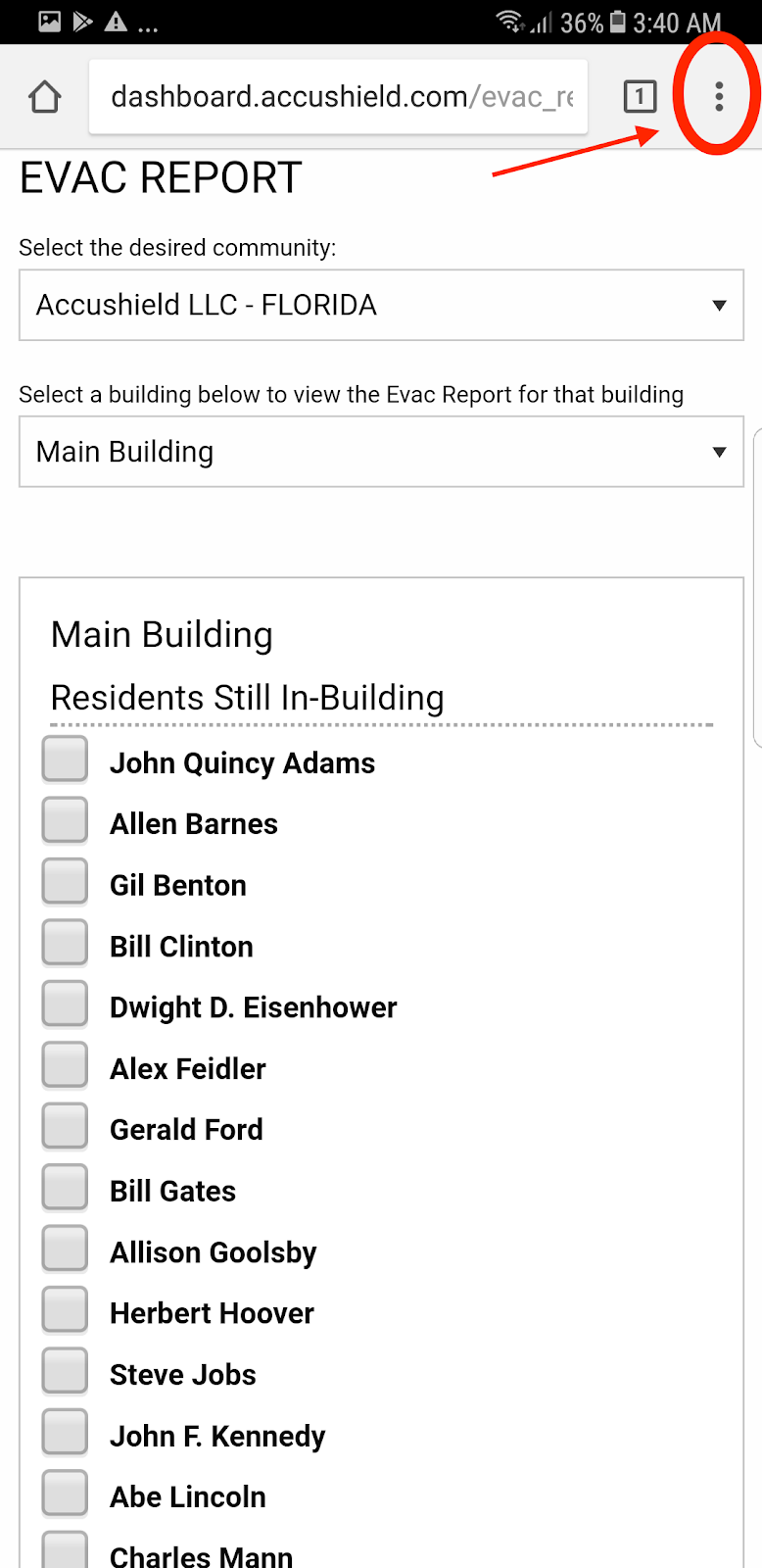Tick Dwight D. Eisenhower's checkbox
Image resolution: width=762 pixels, height=1568 pixels.
[66, 1004]
